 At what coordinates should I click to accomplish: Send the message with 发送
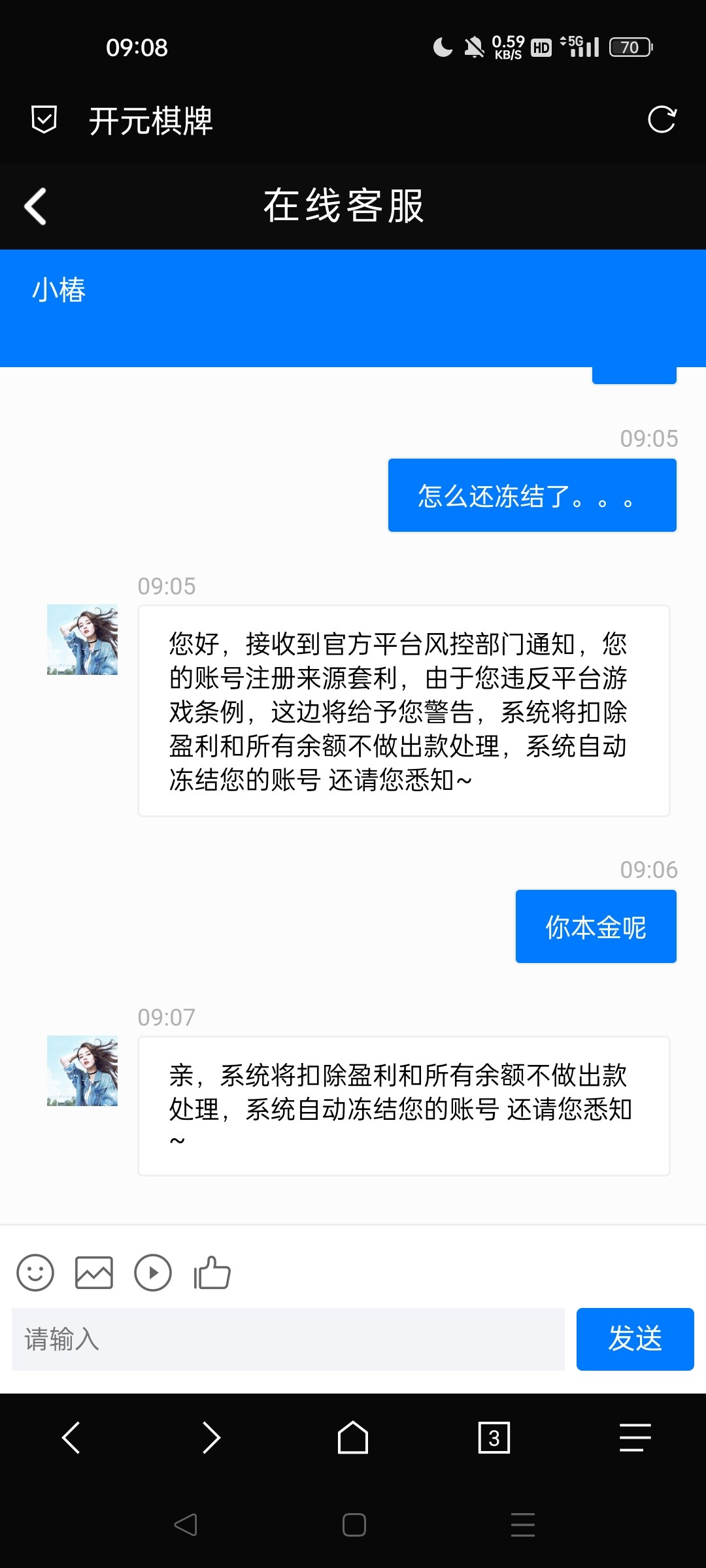pyautogui.click(x=635, y=1339)
